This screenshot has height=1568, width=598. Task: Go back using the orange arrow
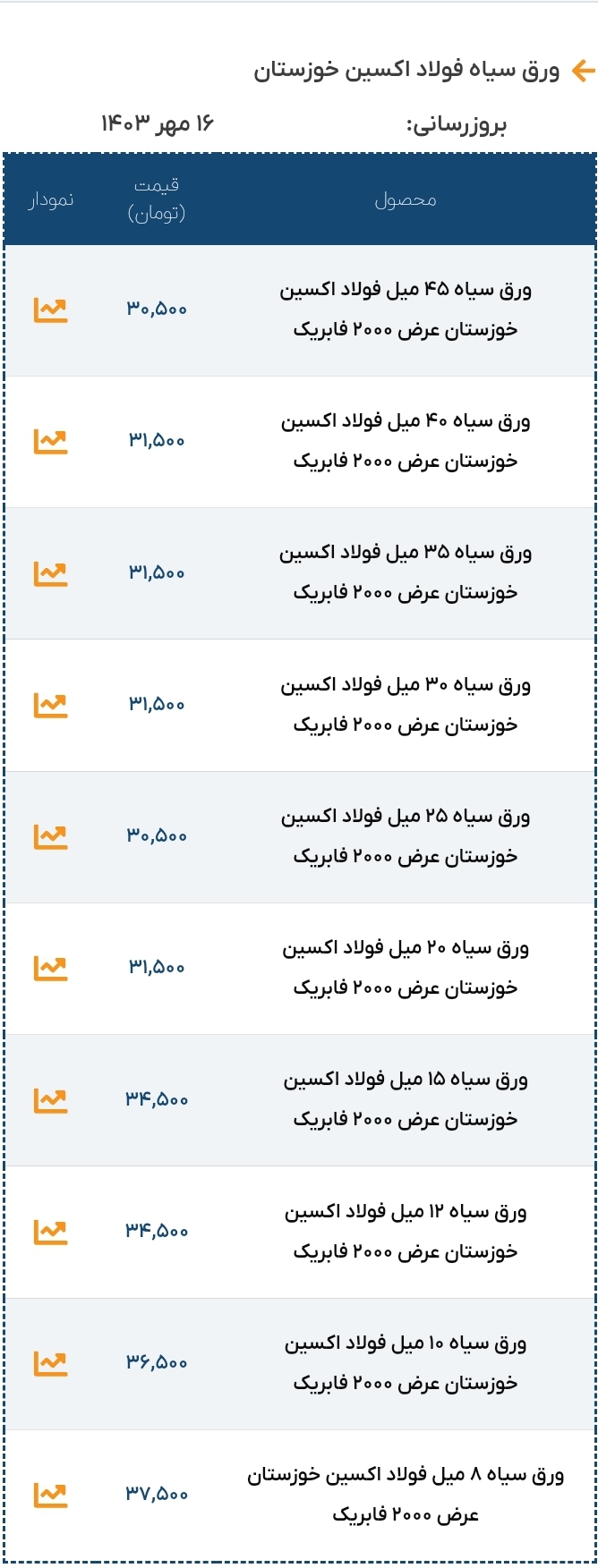point(583,72)
